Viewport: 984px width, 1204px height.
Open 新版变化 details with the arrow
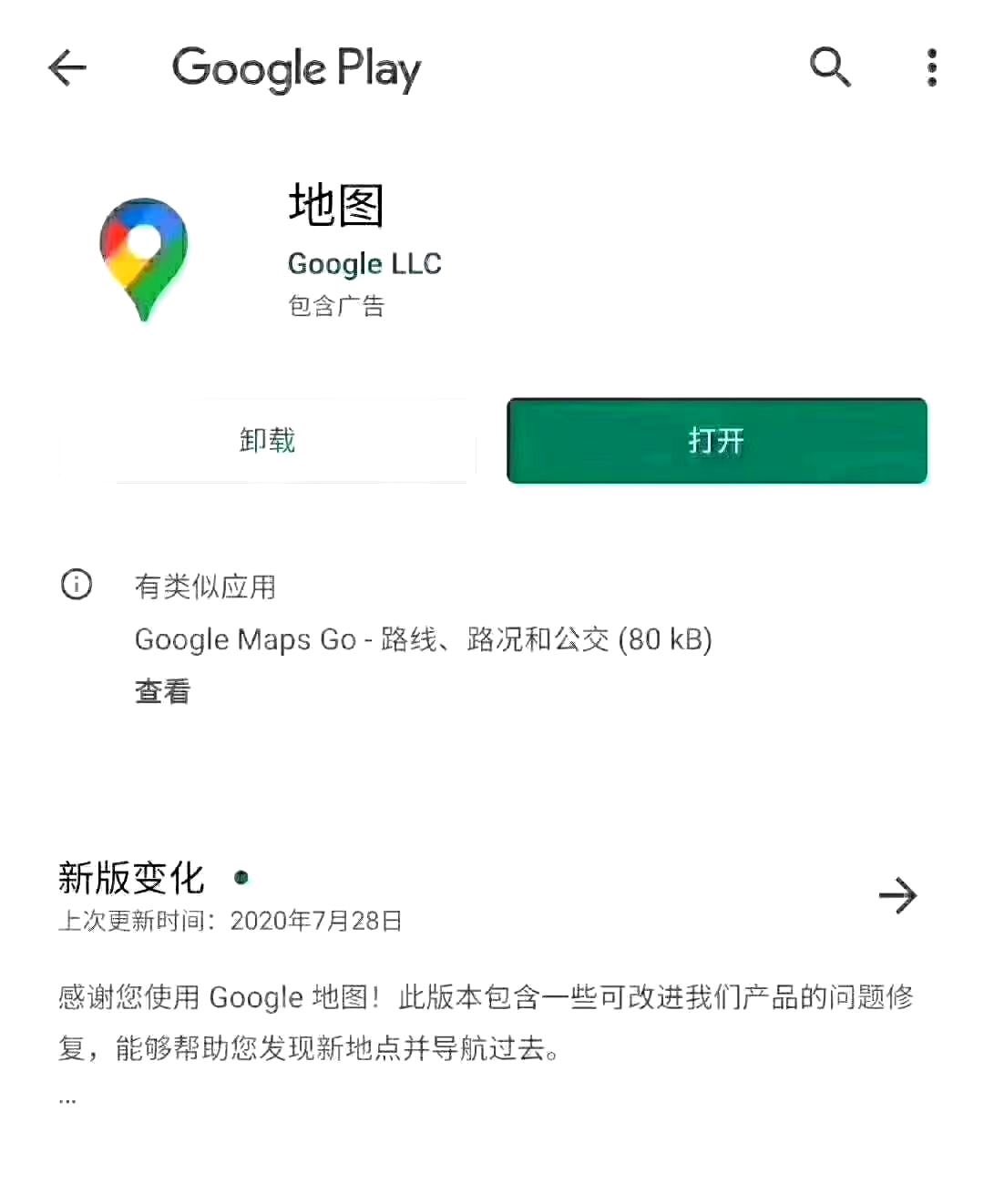[x=897, y=895]
